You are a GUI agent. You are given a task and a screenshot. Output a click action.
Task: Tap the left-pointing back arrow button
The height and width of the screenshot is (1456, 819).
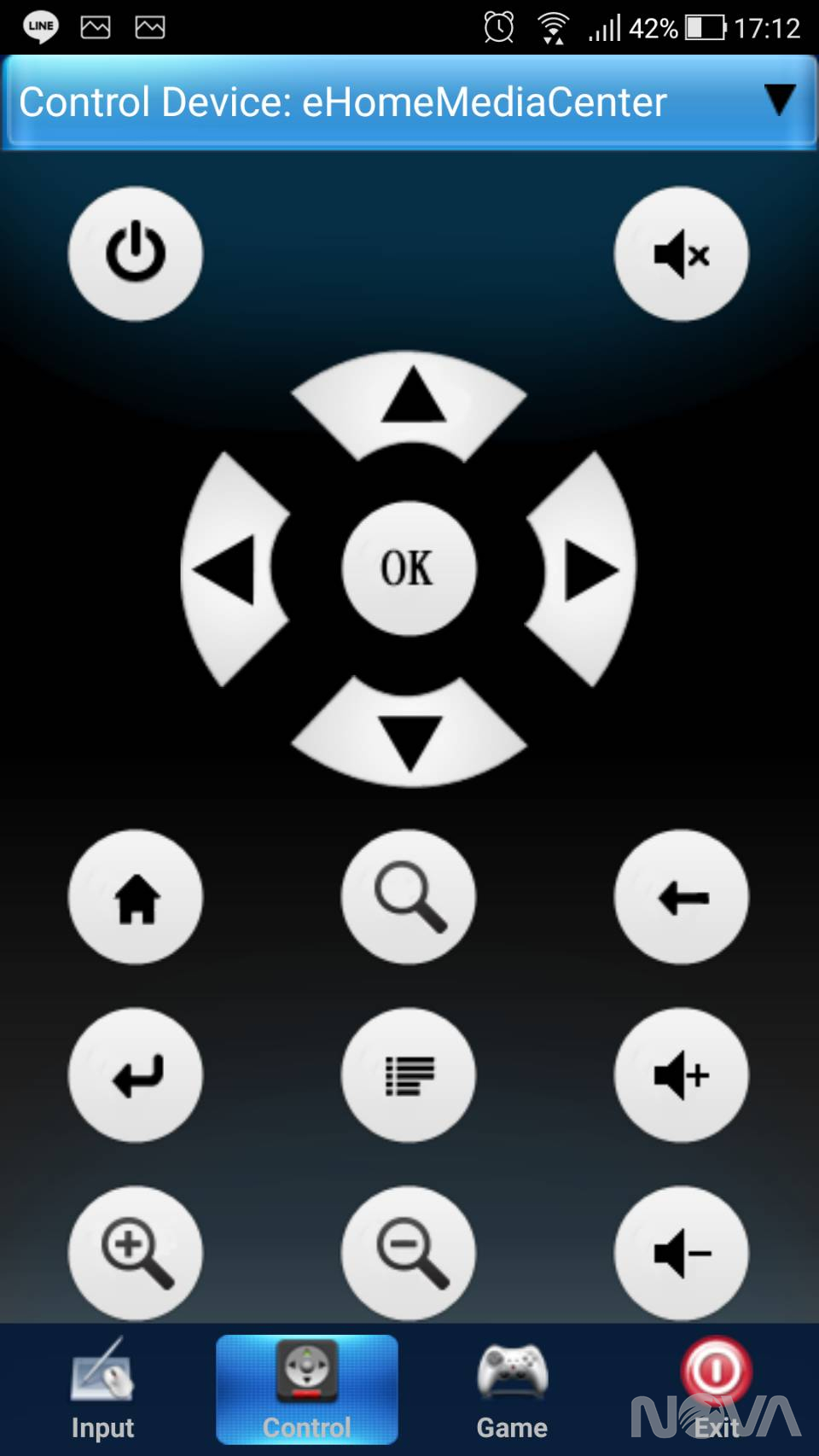point(681,897)
